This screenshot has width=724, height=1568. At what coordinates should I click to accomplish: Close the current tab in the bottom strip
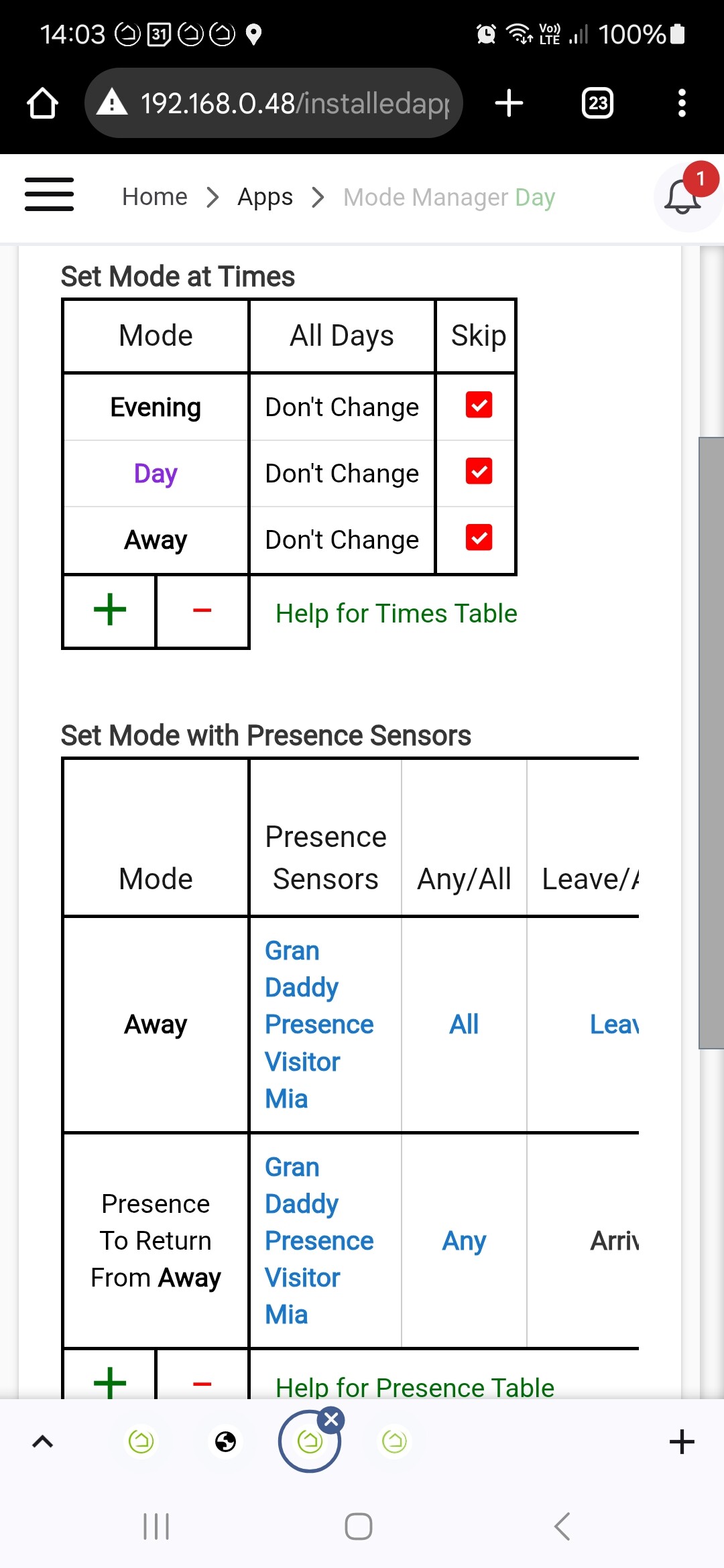pyautogui.click(x=331, y=1419)
